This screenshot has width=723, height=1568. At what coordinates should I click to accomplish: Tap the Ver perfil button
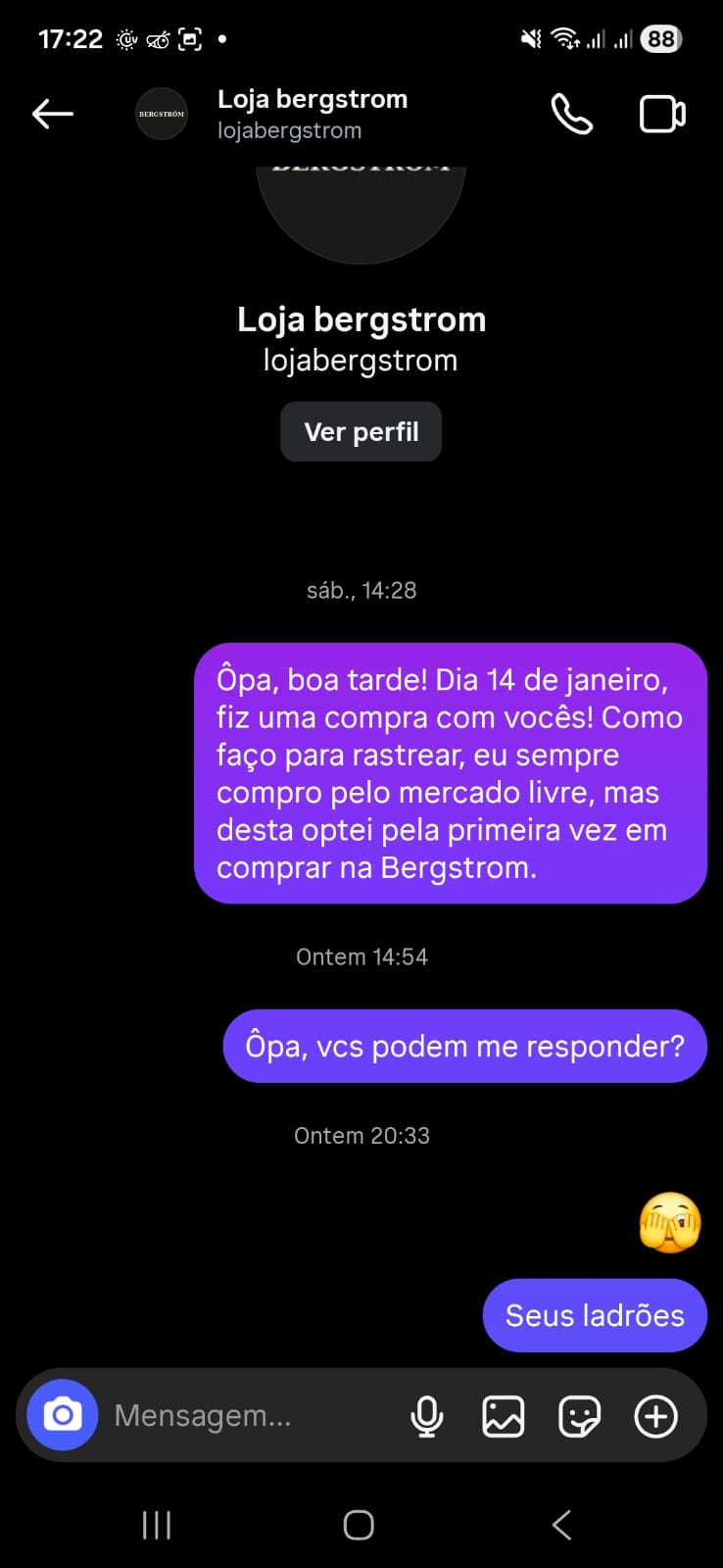point(361,432)
